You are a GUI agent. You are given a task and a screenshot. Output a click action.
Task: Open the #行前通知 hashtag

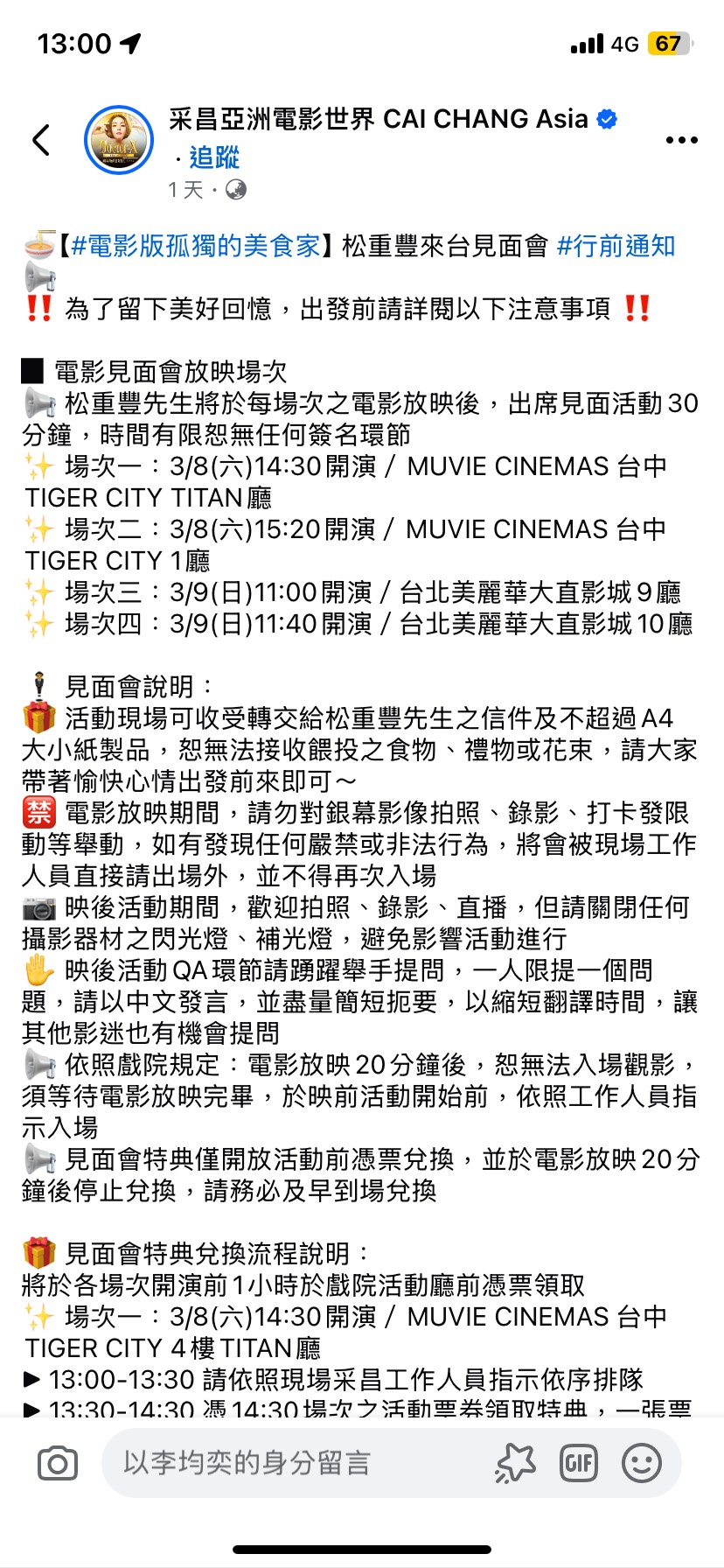[x=616, y=247]
